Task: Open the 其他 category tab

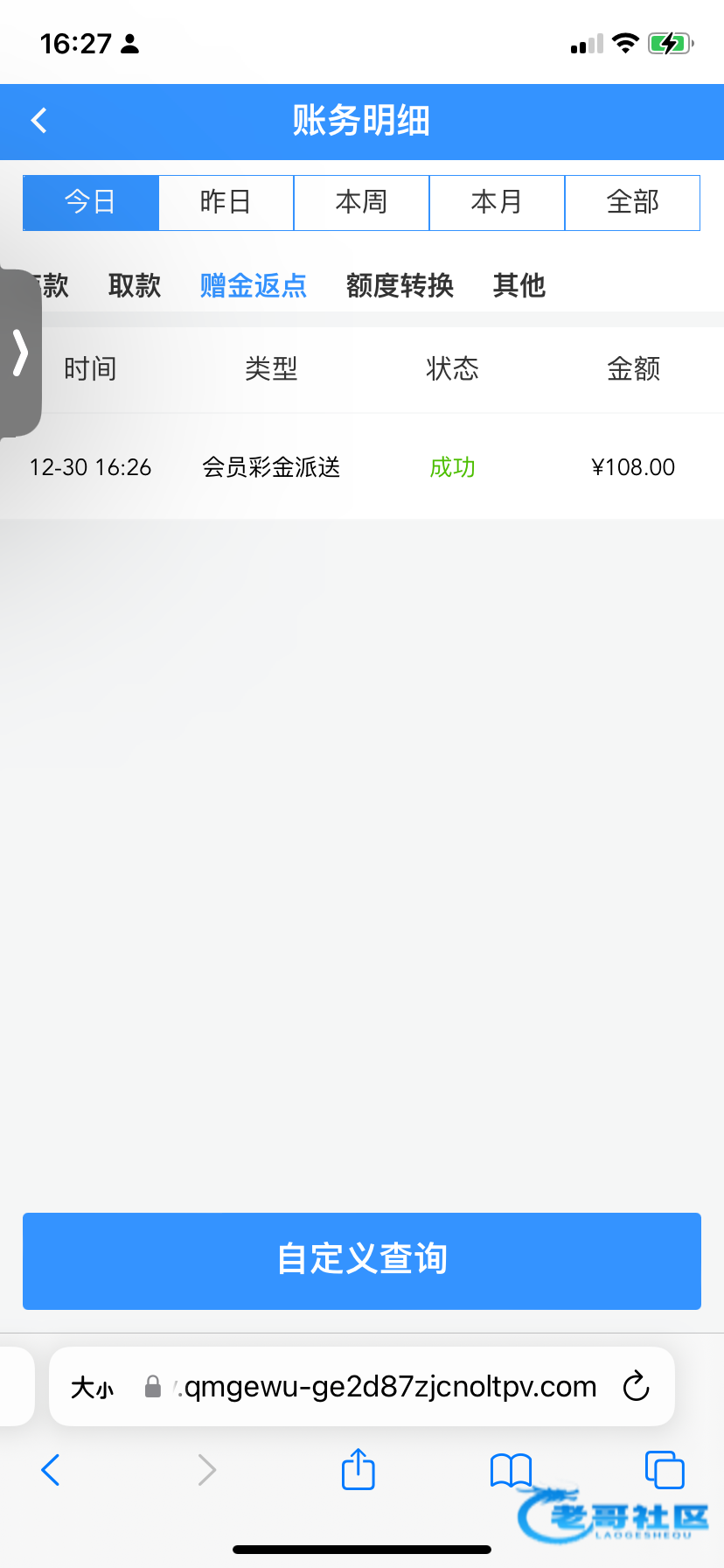Action: 519,285
